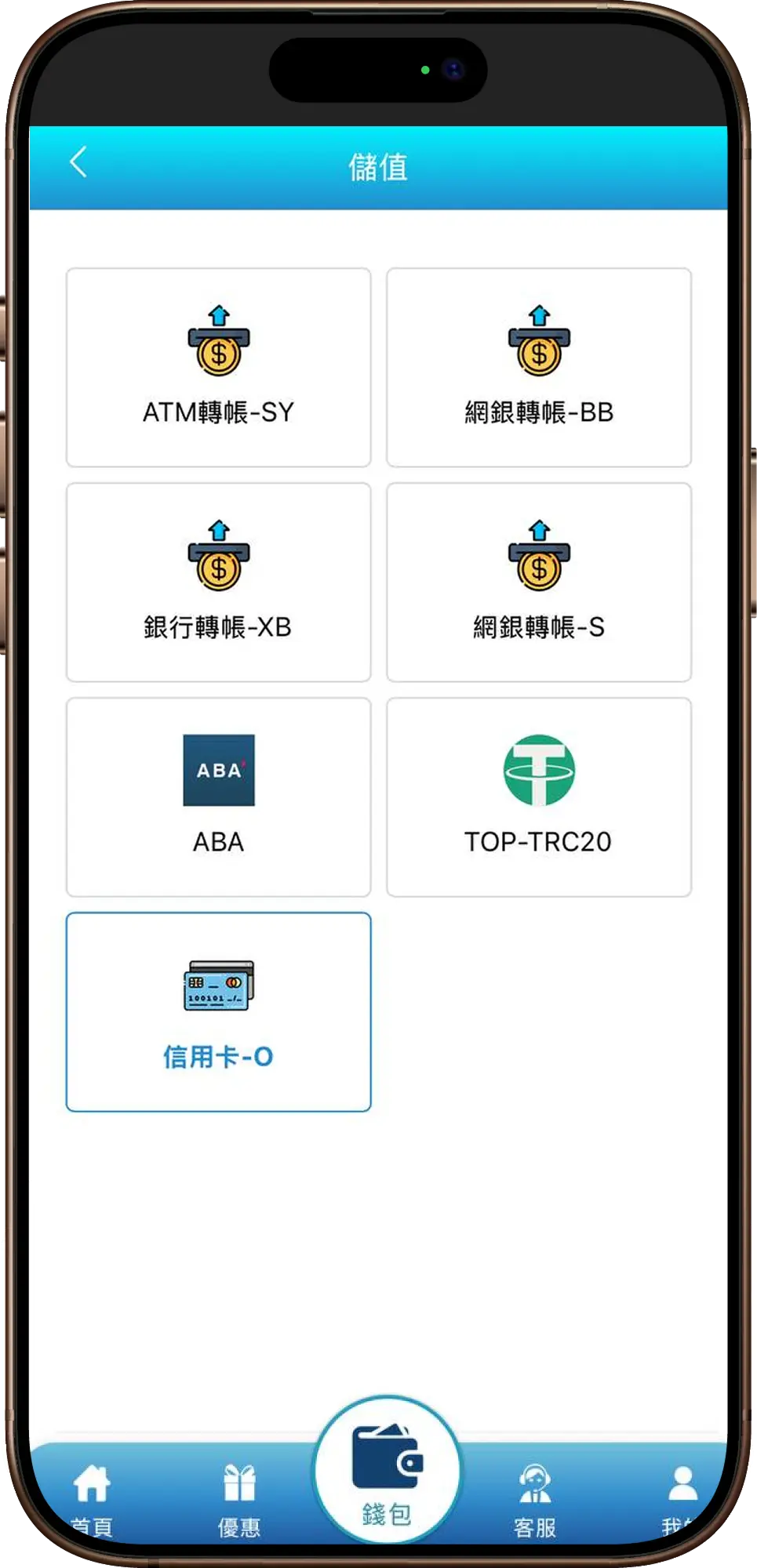Tap the credit card icon for 信用卡-O
Image resolution: width=757 pixels, height=1568 pixels.
(x=218, y=986)
